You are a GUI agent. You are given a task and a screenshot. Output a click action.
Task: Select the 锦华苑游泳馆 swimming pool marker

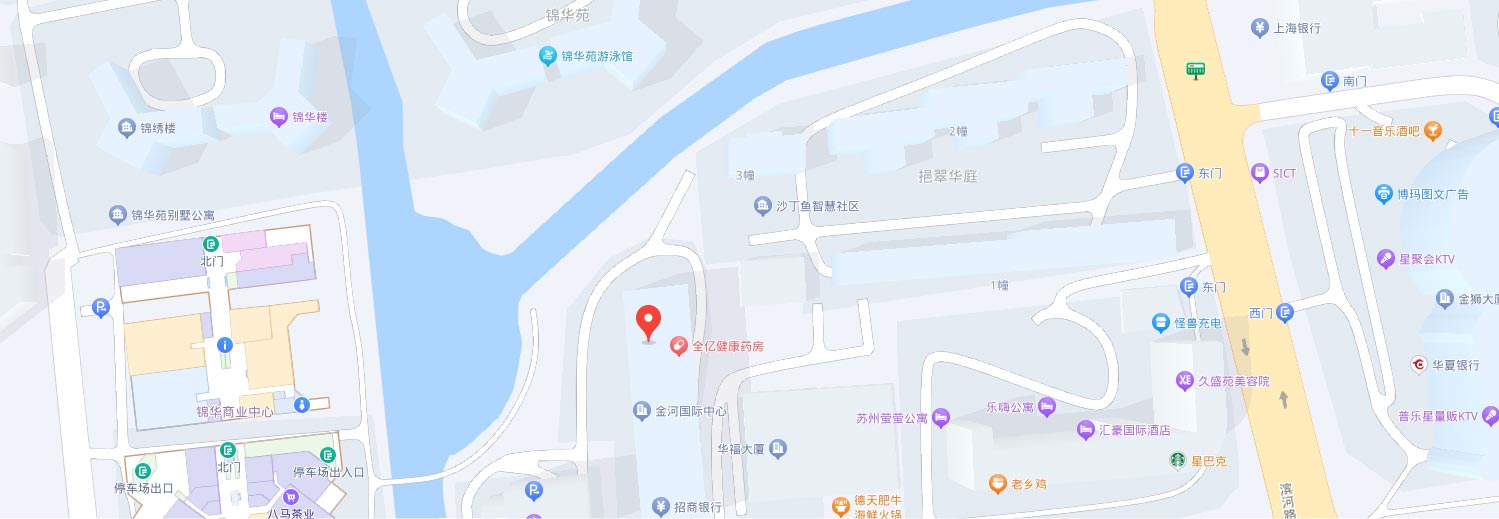548,56
